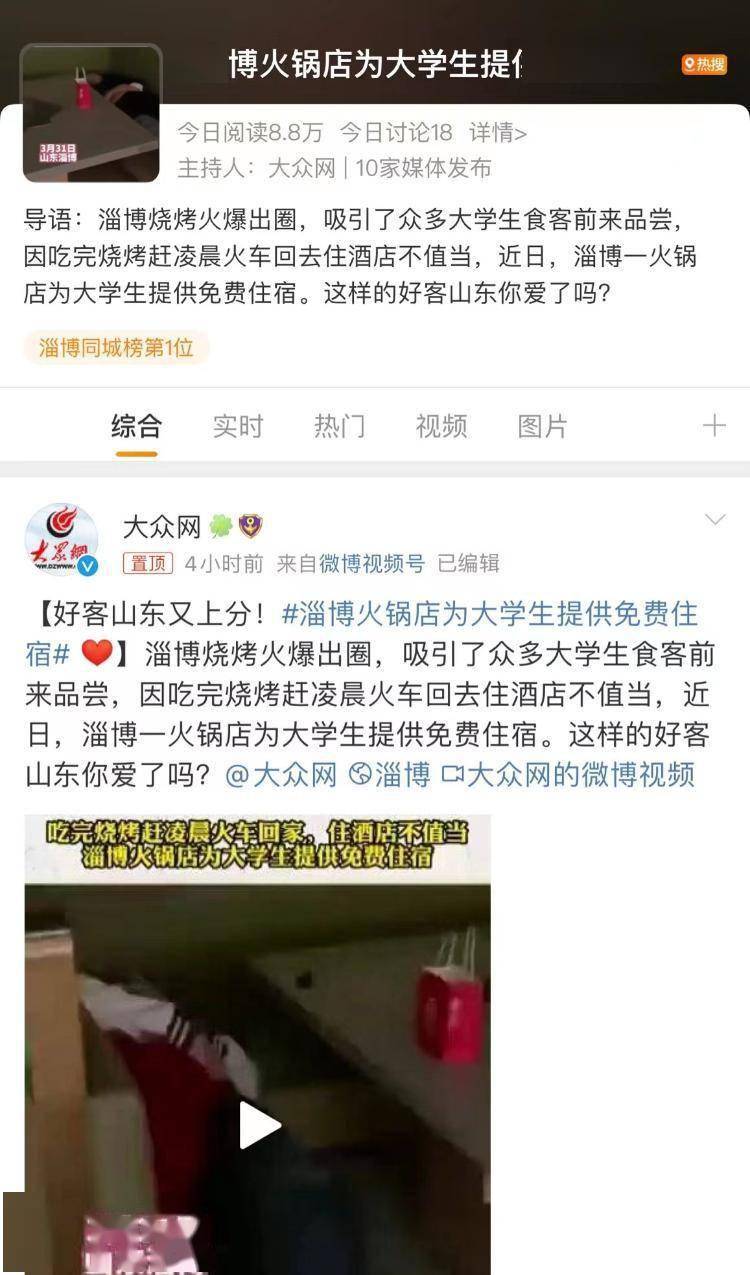Select the 综合 tab
The width and height of the screenshot is (750, 1275).
[136, 427]
